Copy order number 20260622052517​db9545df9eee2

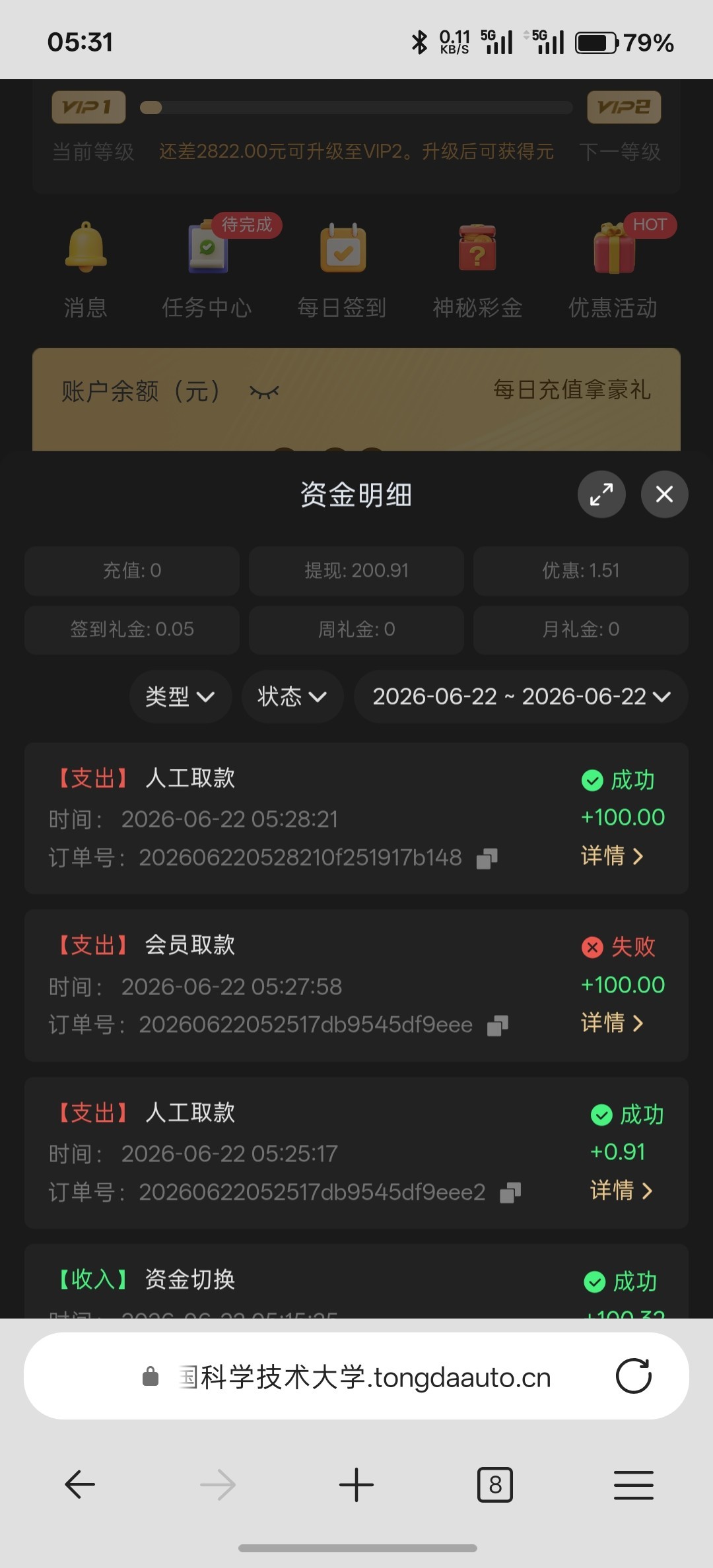pyautogui.click(x=510, y=1192)
